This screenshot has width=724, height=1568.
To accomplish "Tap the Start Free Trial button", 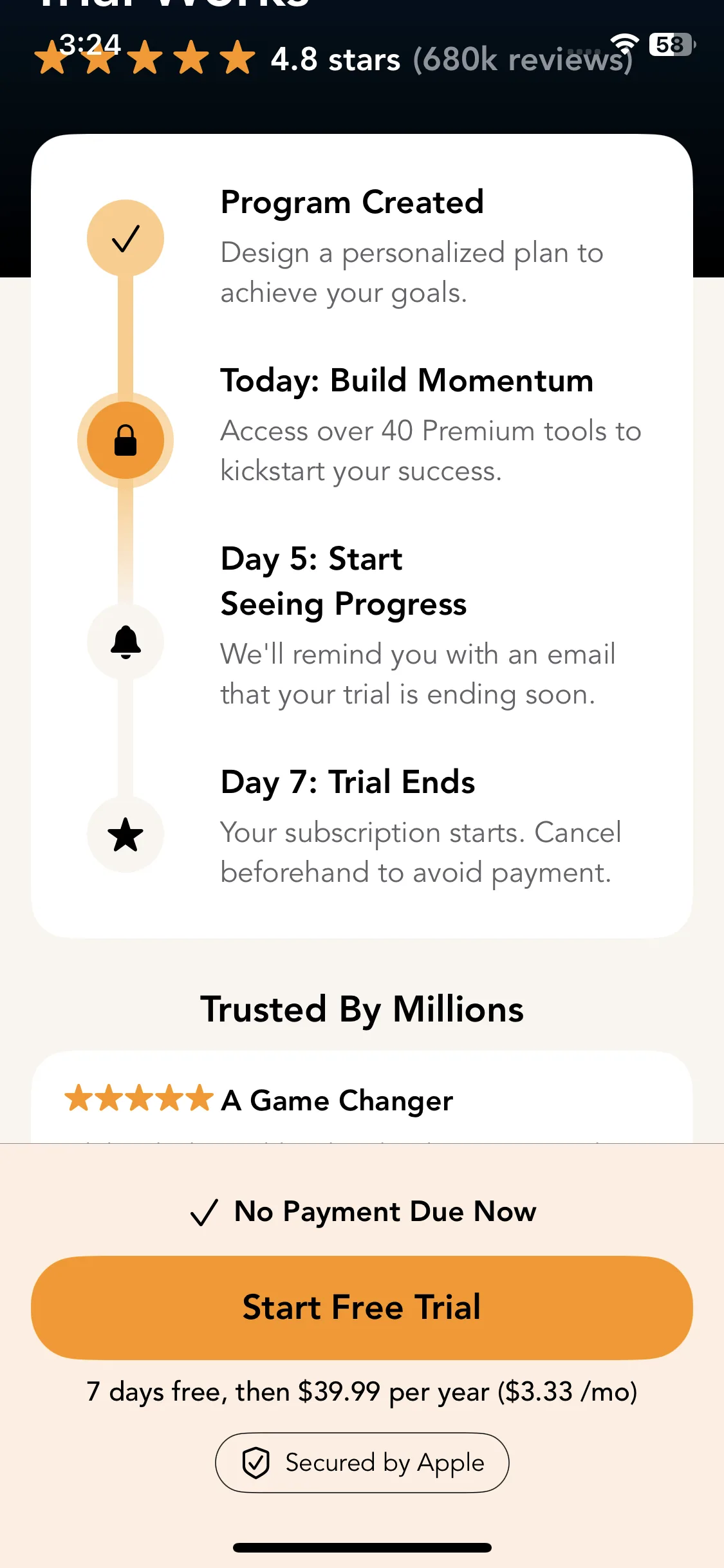I will (x=362, y=1307).
